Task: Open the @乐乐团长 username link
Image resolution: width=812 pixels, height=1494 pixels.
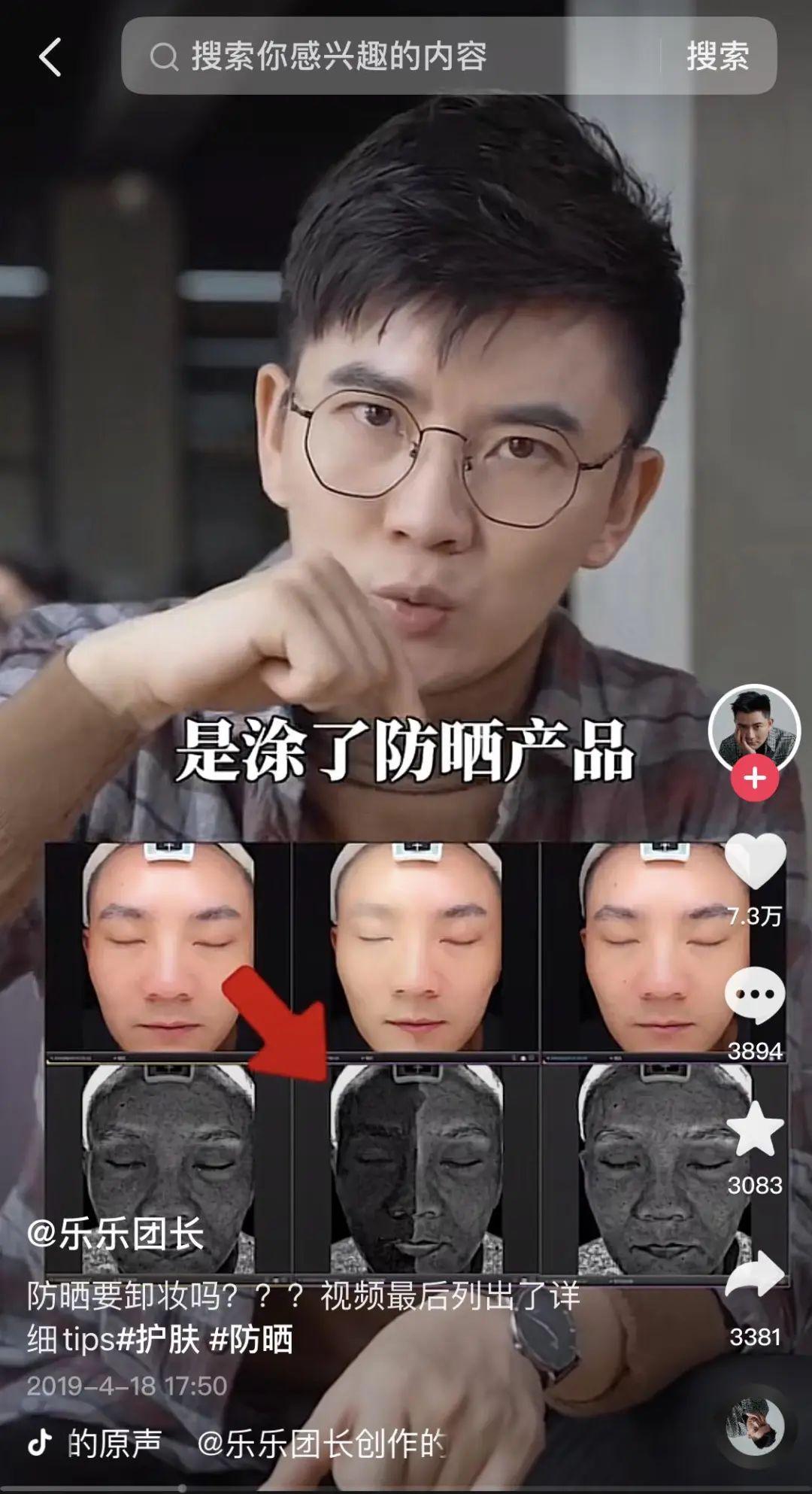Action: click(116, 1234)
